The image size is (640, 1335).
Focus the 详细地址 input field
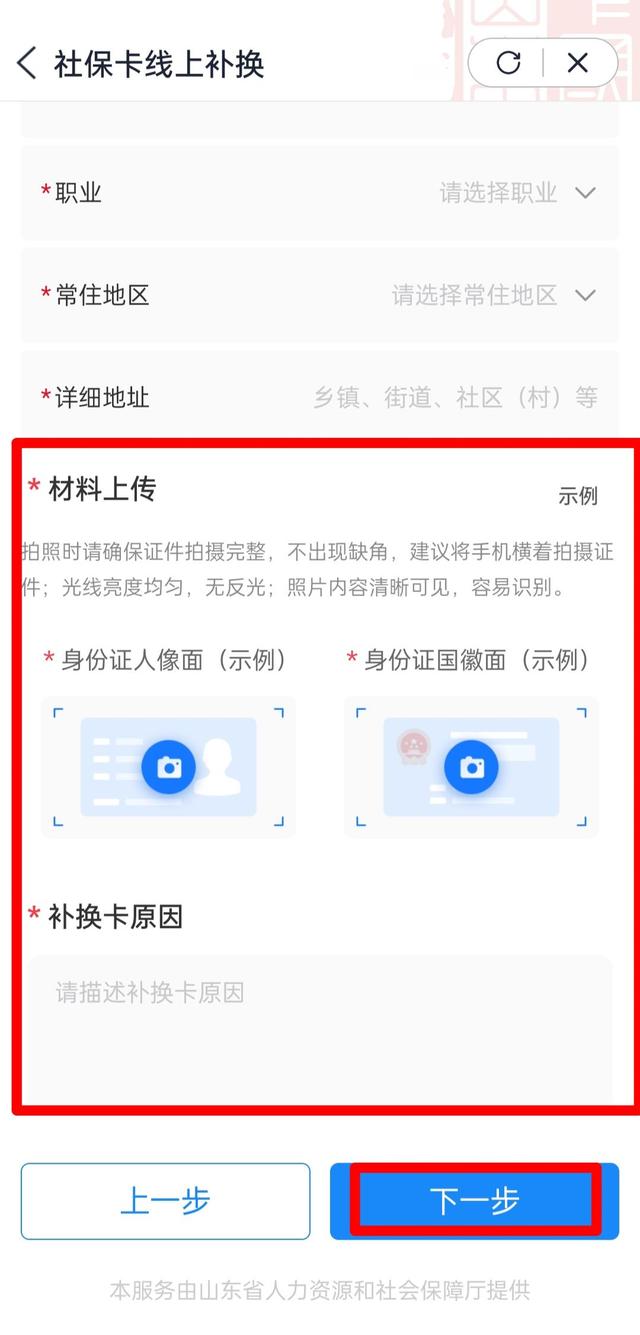tap(320, 397)
